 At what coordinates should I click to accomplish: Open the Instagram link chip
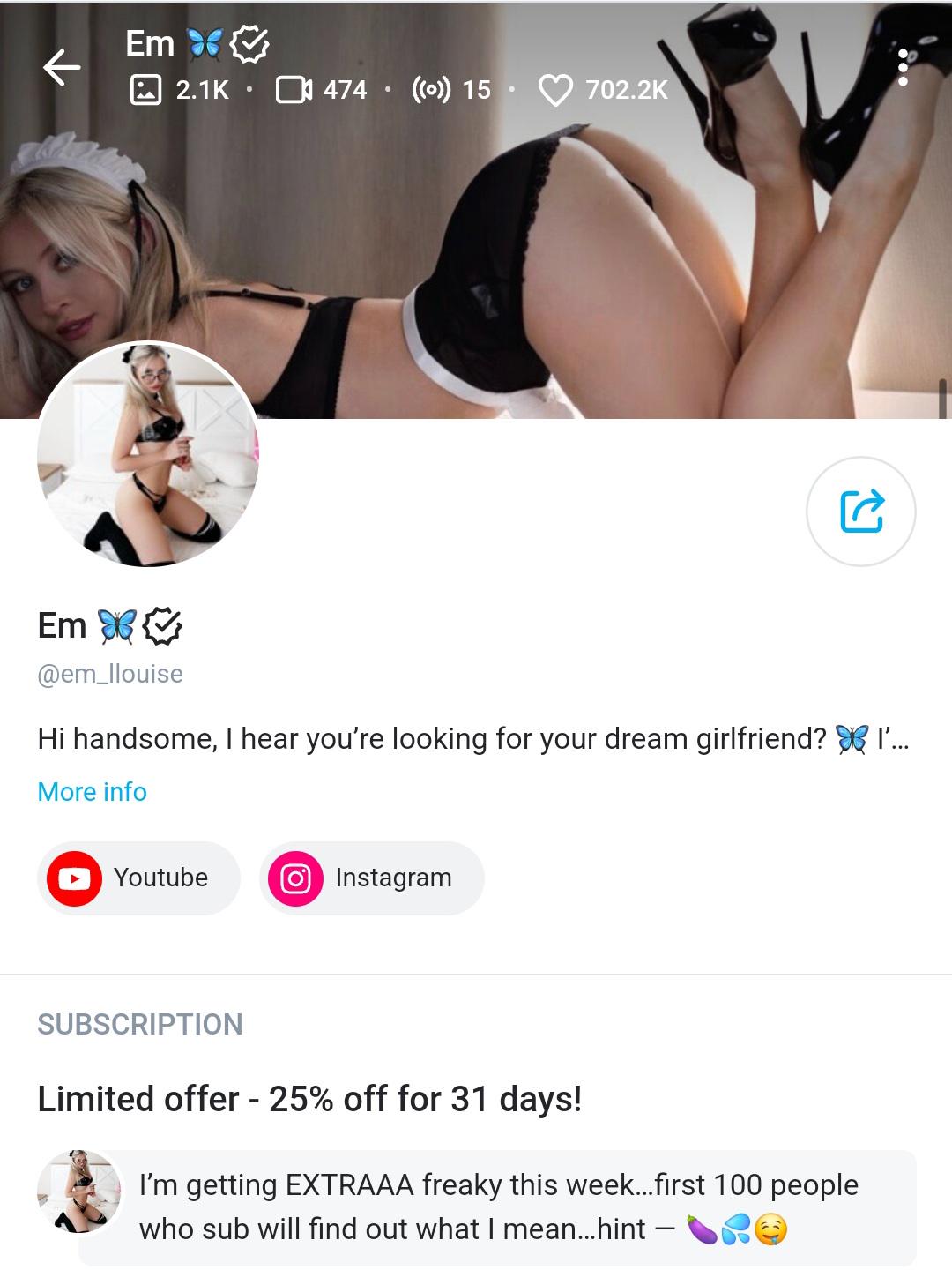point(371,878)
